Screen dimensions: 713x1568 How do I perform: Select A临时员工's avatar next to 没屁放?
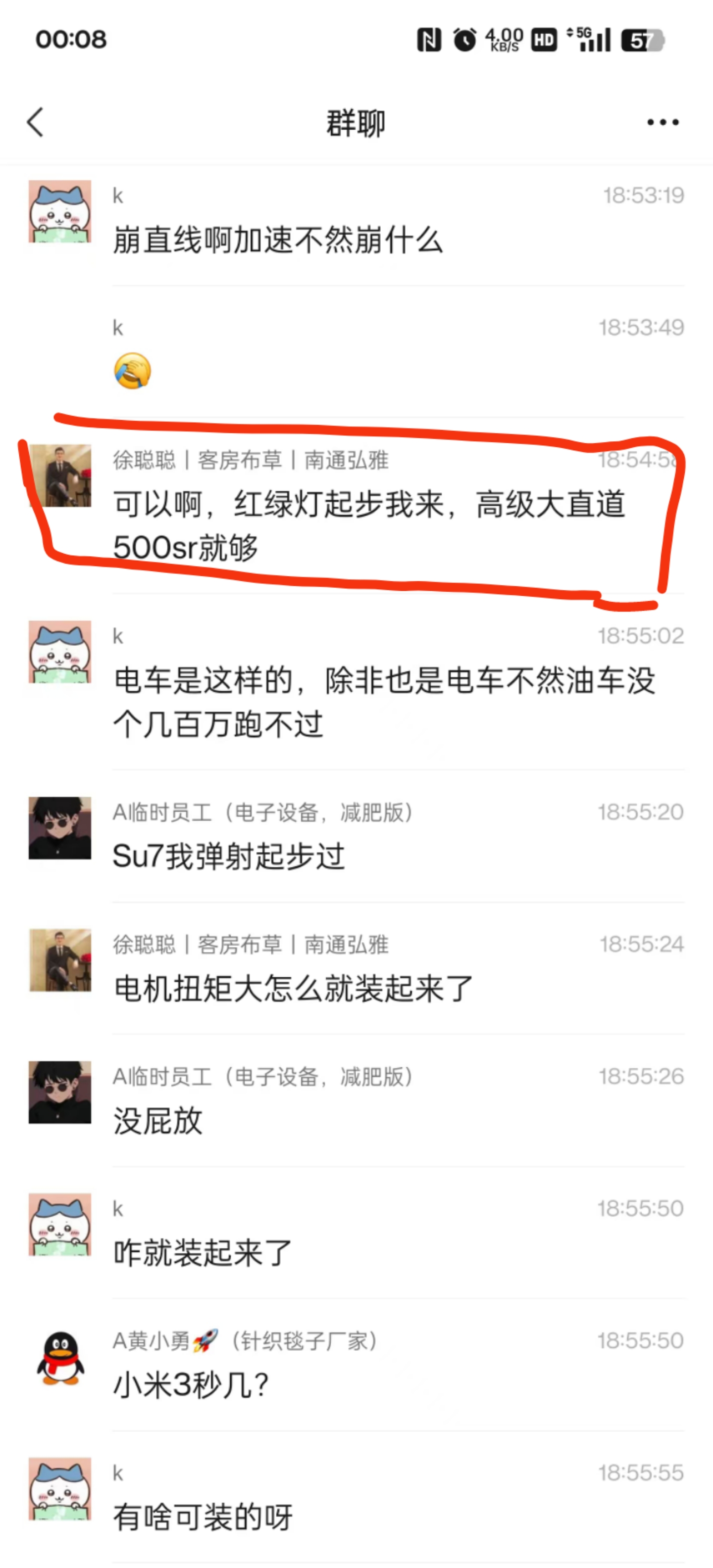60,1092
